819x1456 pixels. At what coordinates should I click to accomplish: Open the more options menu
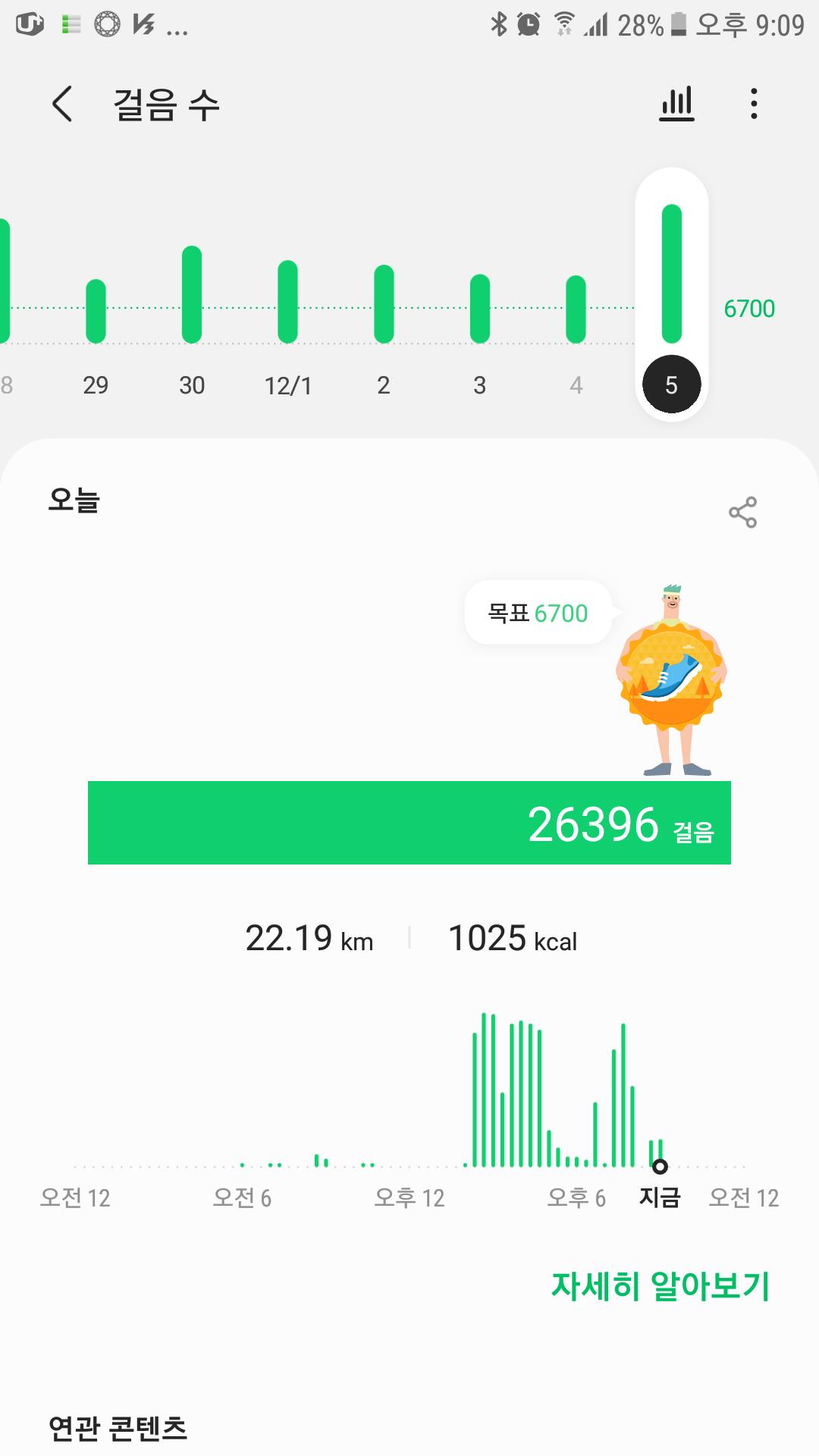(x=753, y=104)
